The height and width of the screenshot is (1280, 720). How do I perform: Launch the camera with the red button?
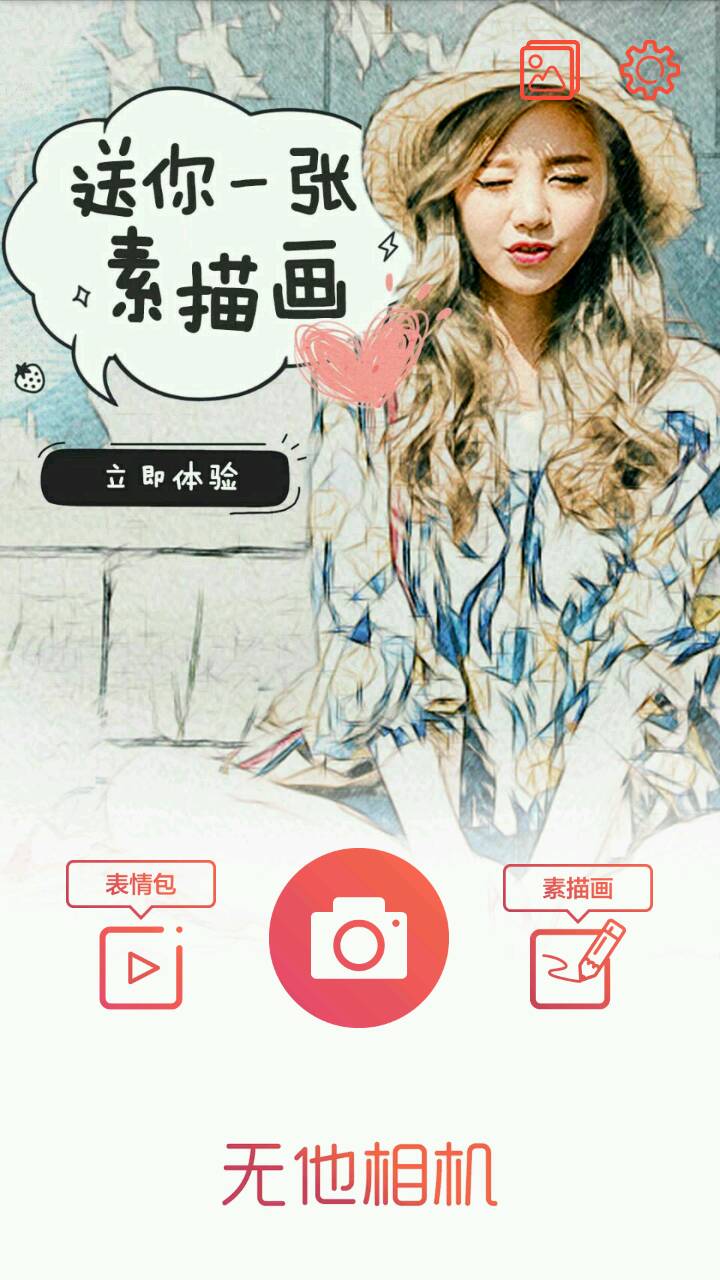pyautogui.click(x=359, y=937)
